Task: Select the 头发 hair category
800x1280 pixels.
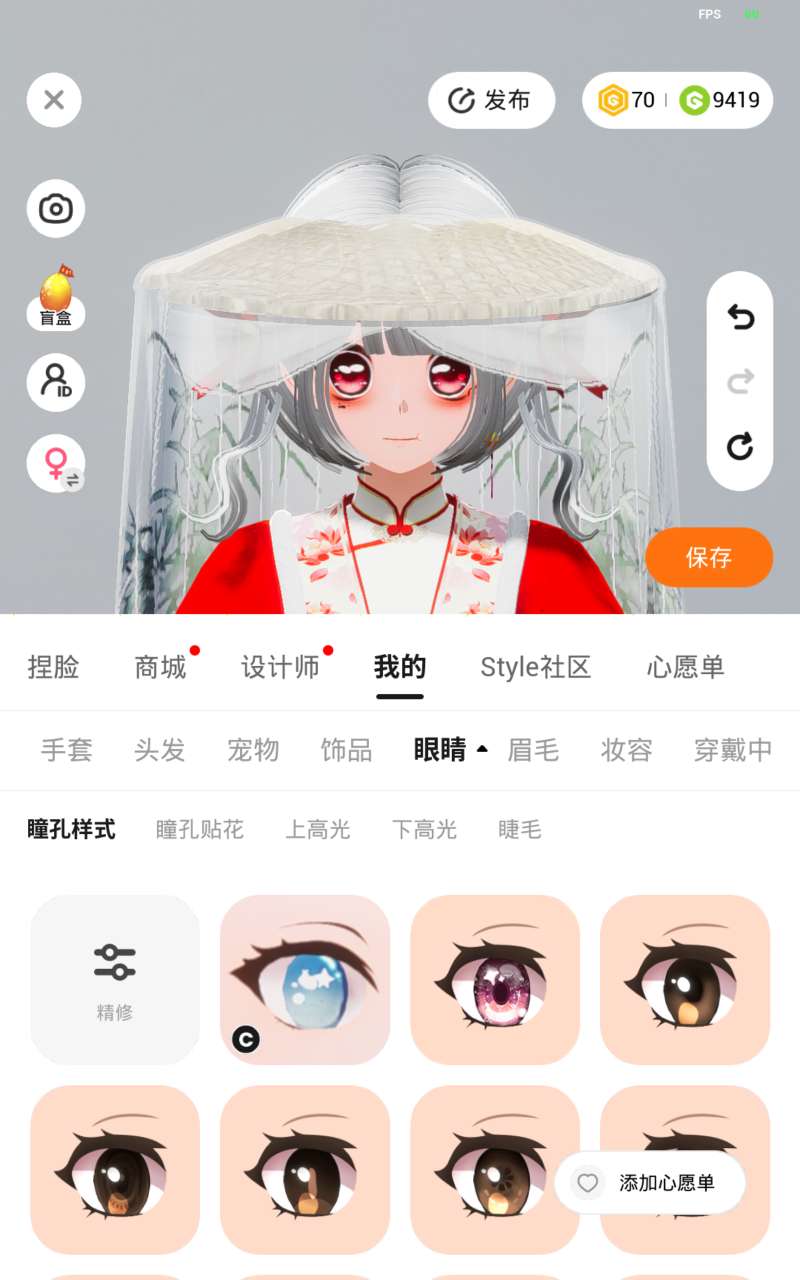Action: [160, 750]
